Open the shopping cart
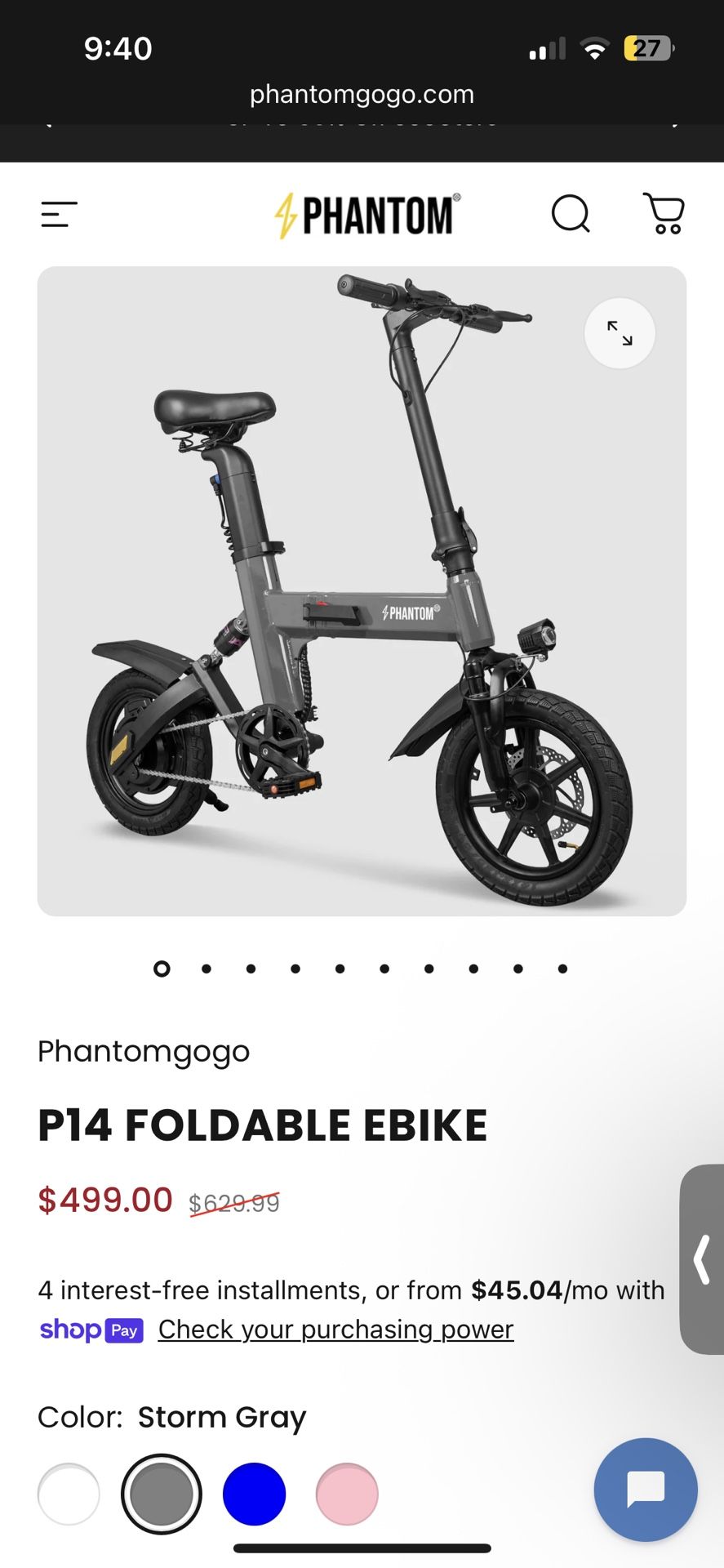Viewport: 724px width, 1568px height. pos(664,214)
